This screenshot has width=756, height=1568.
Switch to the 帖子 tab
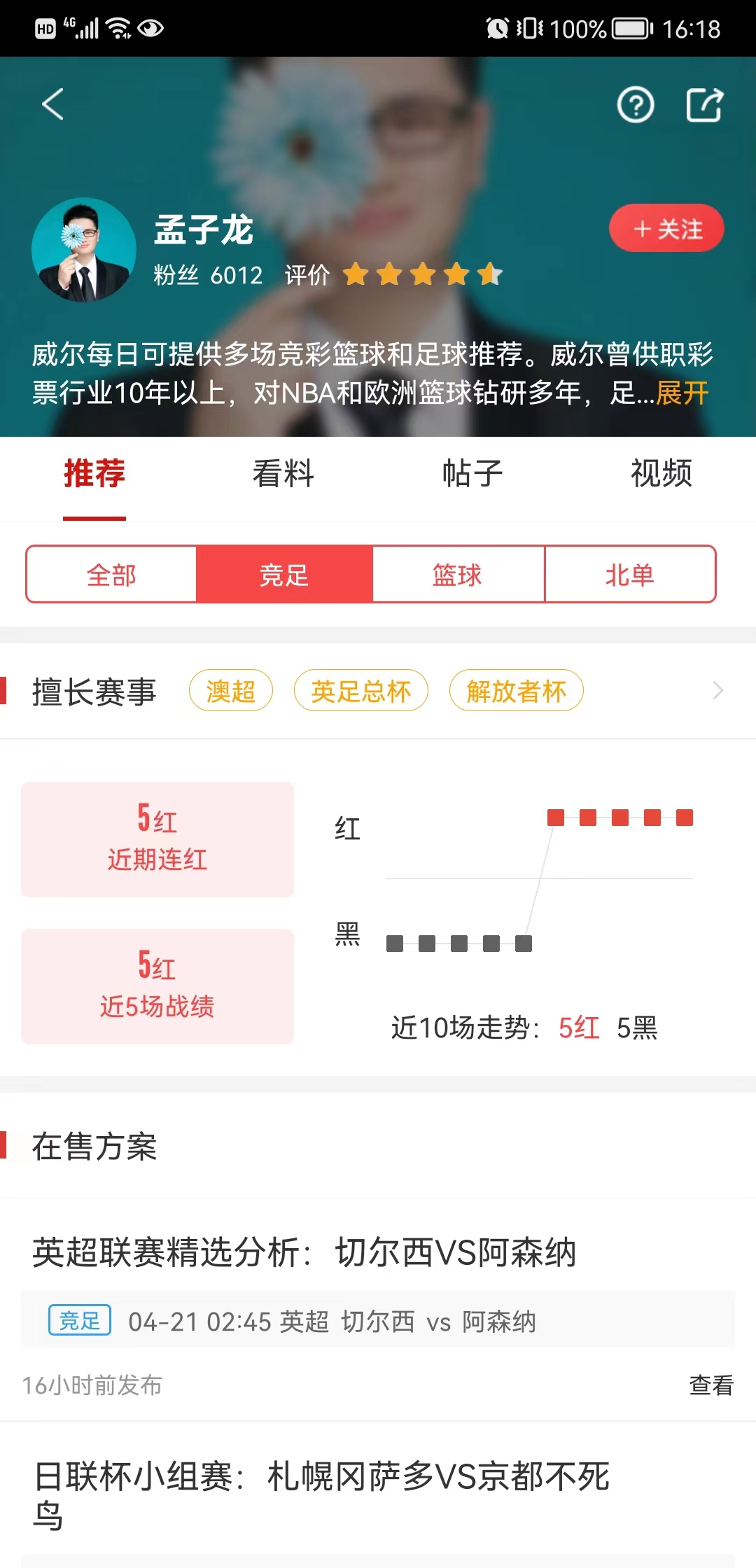(472, 473)
